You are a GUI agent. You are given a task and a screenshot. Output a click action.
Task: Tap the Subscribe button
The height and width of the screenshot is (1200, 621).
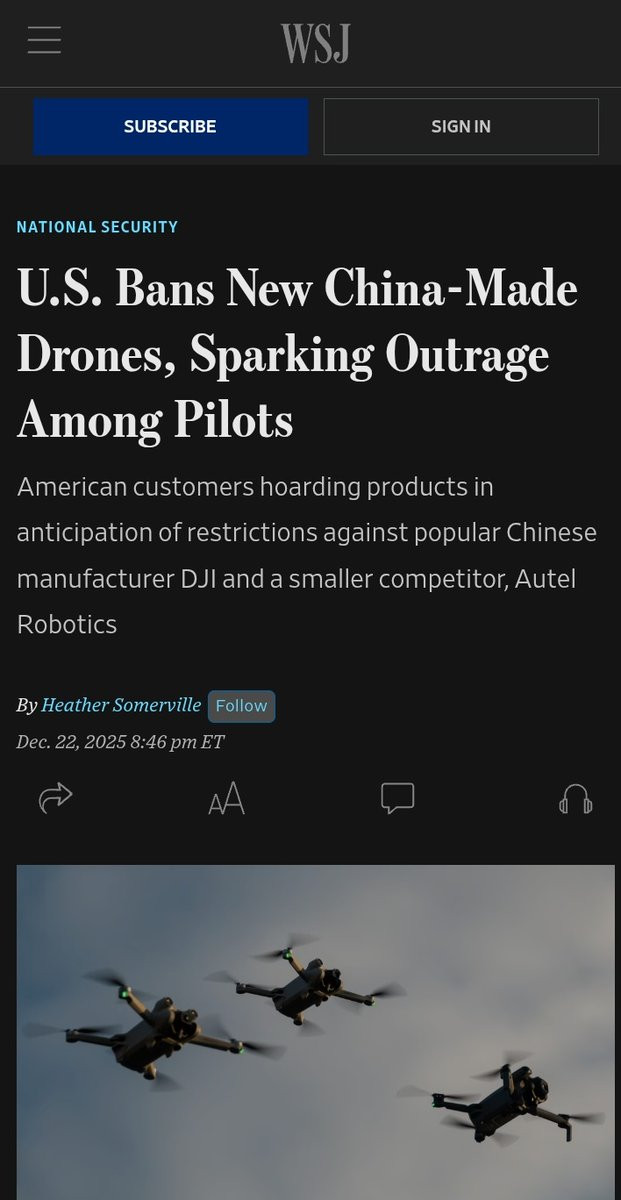tap(170, 127)
